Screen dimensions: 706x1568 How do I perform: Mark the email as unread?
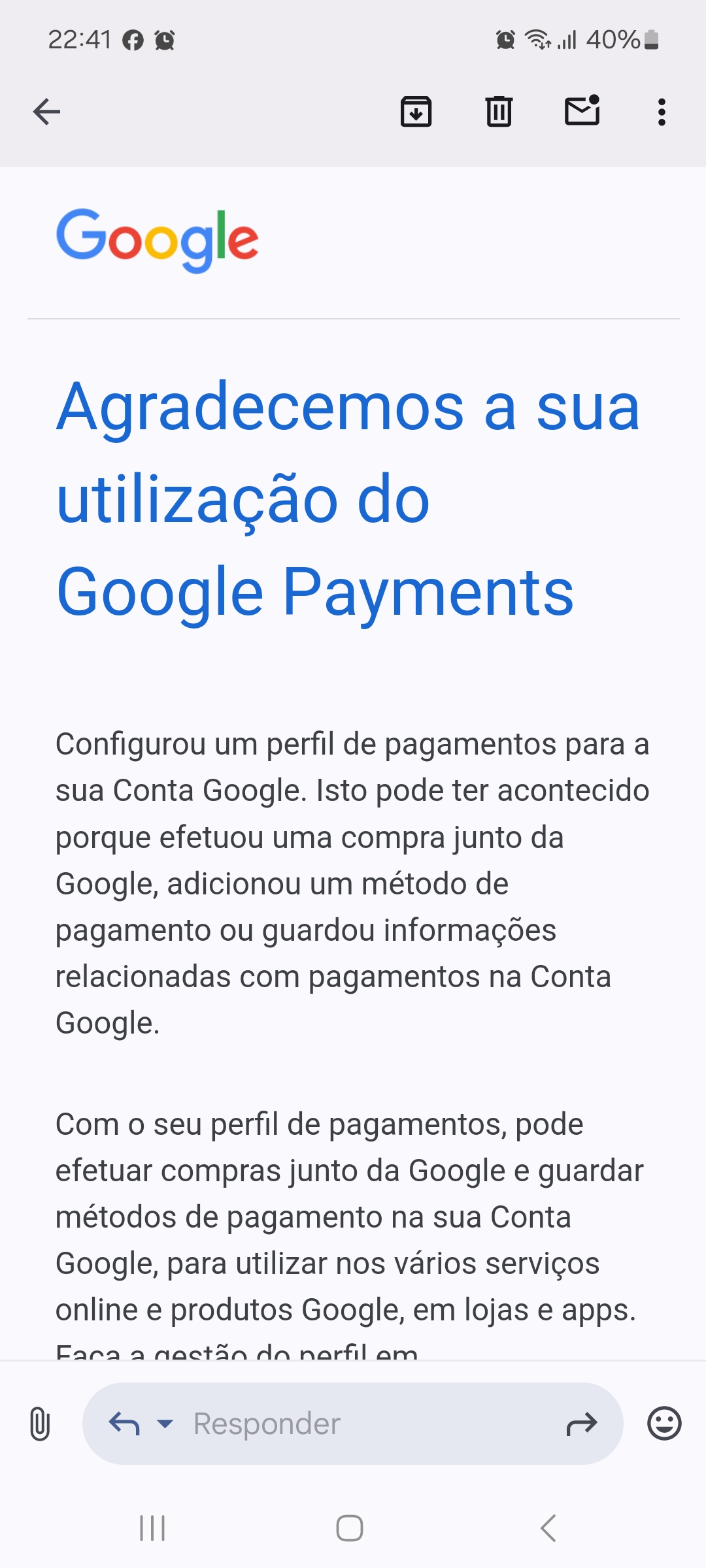(582, 110)
